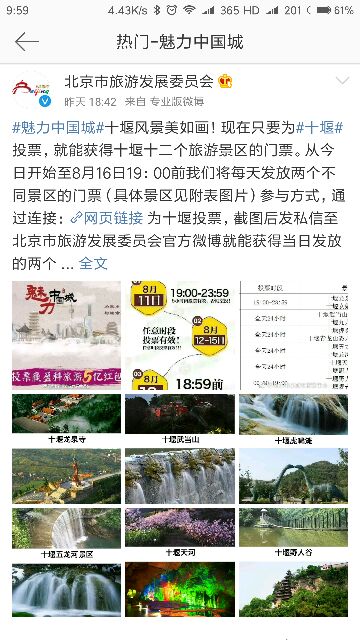Open 北京市旅游发展委员会 account name

(139, 82)
